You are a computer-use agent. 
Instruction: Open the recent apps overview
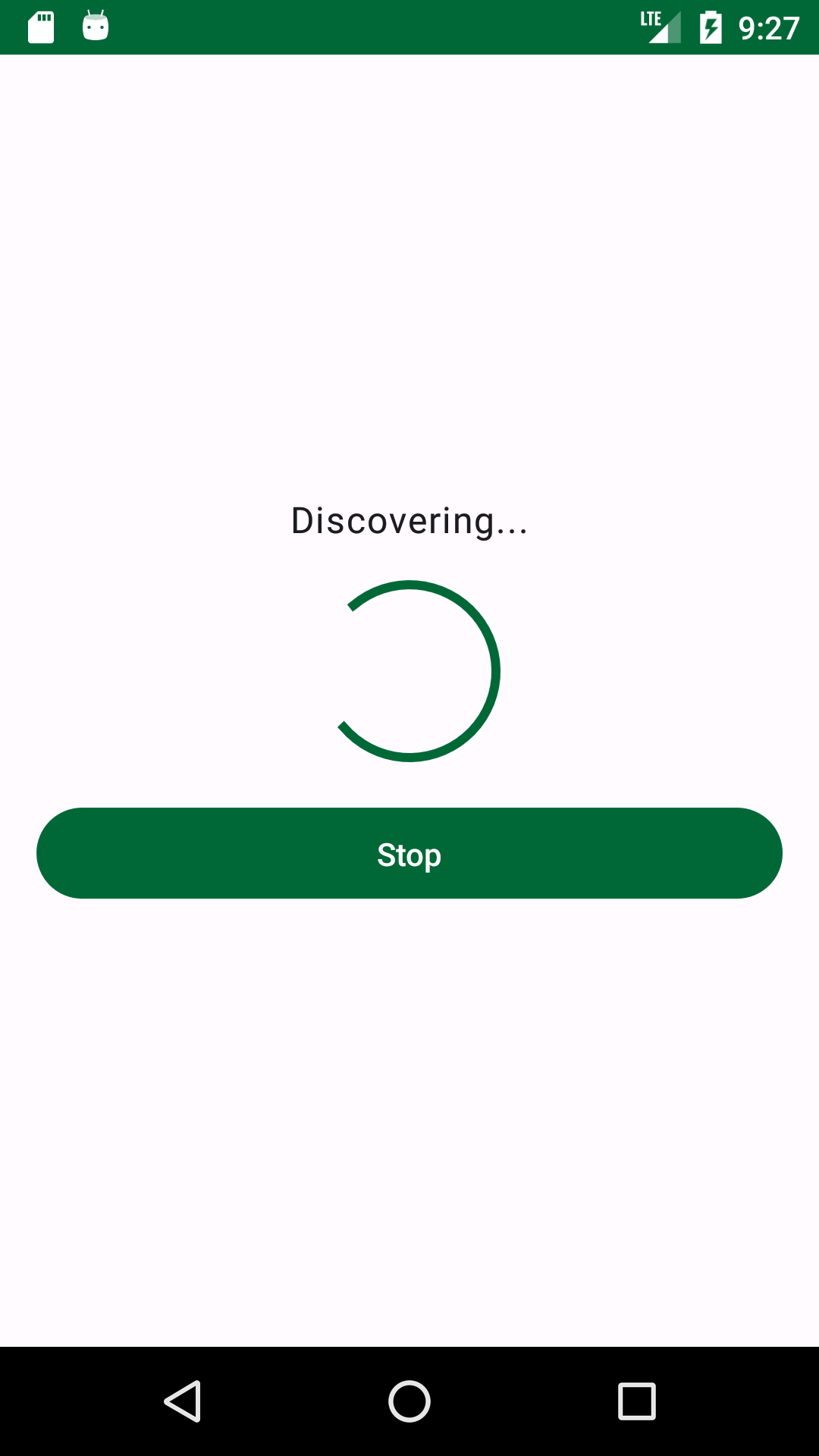pyautogui.click(x=637, y=1401)
